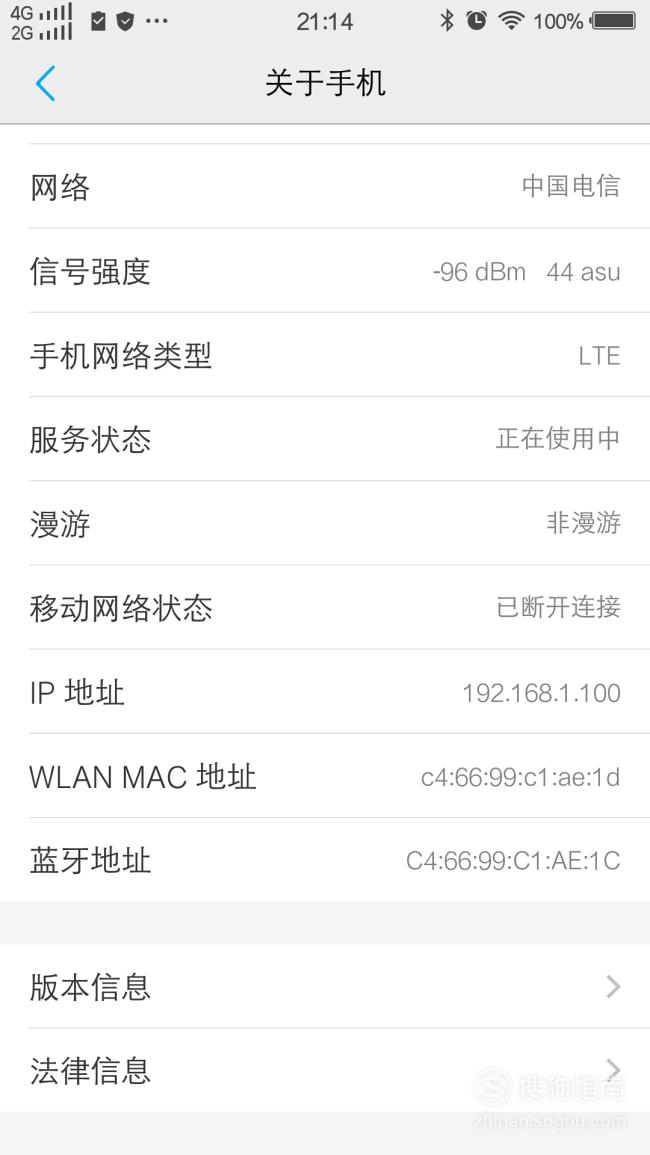
Task: Open the 法律信息 row
Action: pos(325,1070)
